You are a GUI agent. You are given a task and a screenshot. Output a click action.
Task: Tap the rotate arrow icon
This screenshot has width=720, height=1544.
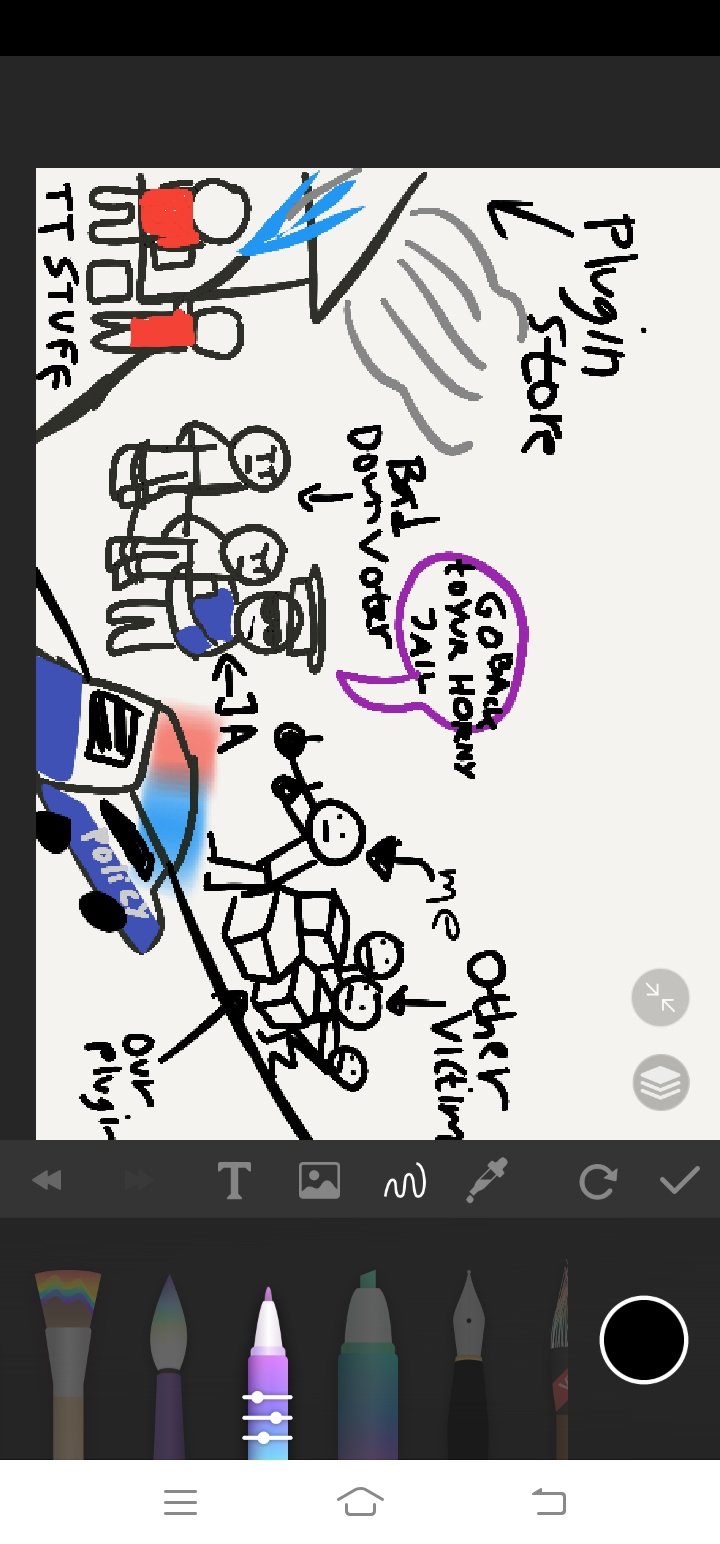[x=597, y=1182]
